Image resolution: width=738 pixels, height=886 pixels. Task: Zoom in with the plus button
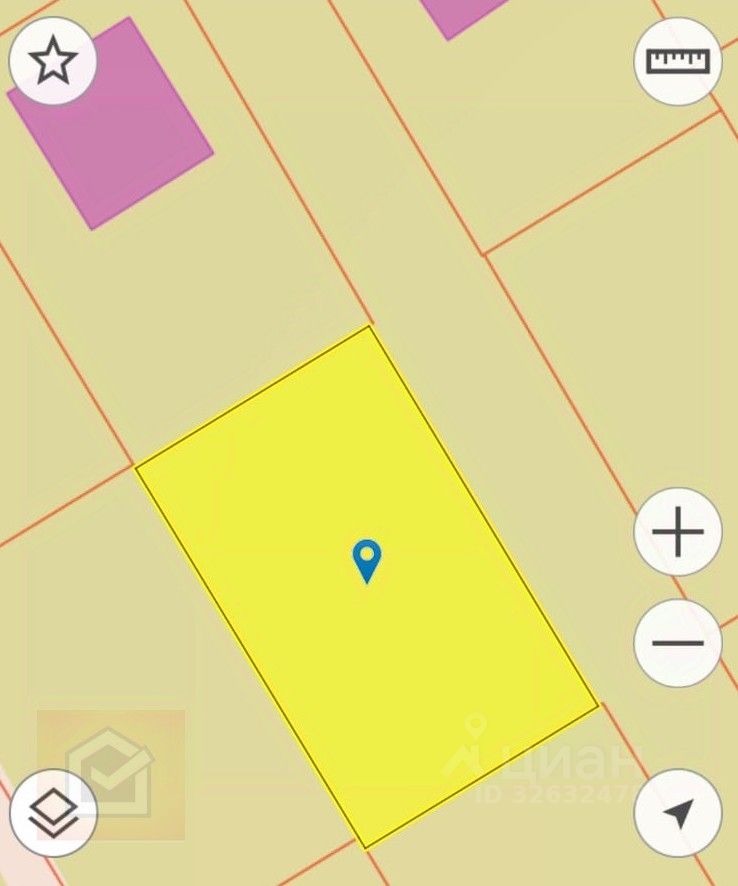678,531
